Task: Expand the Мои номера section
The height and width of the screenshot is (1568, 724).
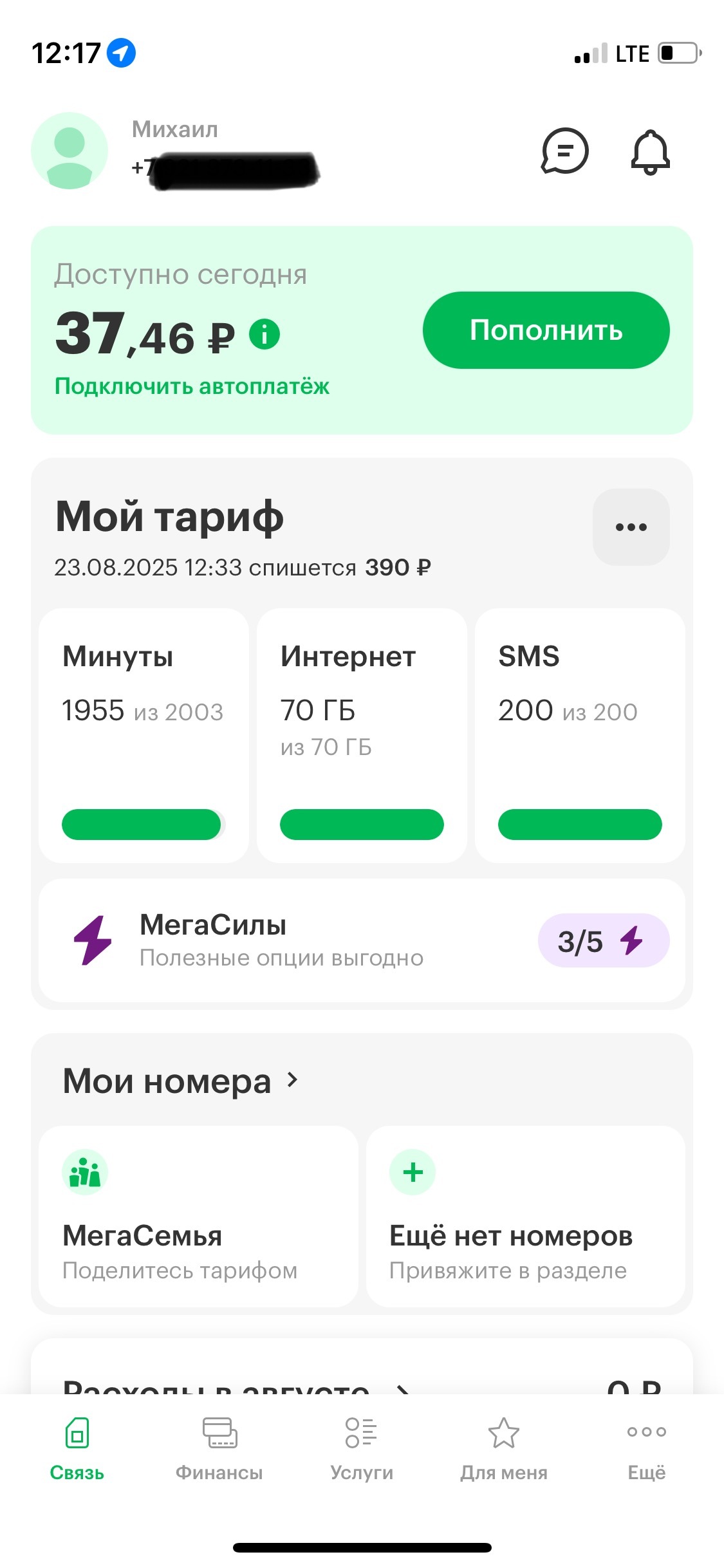Action: click(x=180, y=1081)
